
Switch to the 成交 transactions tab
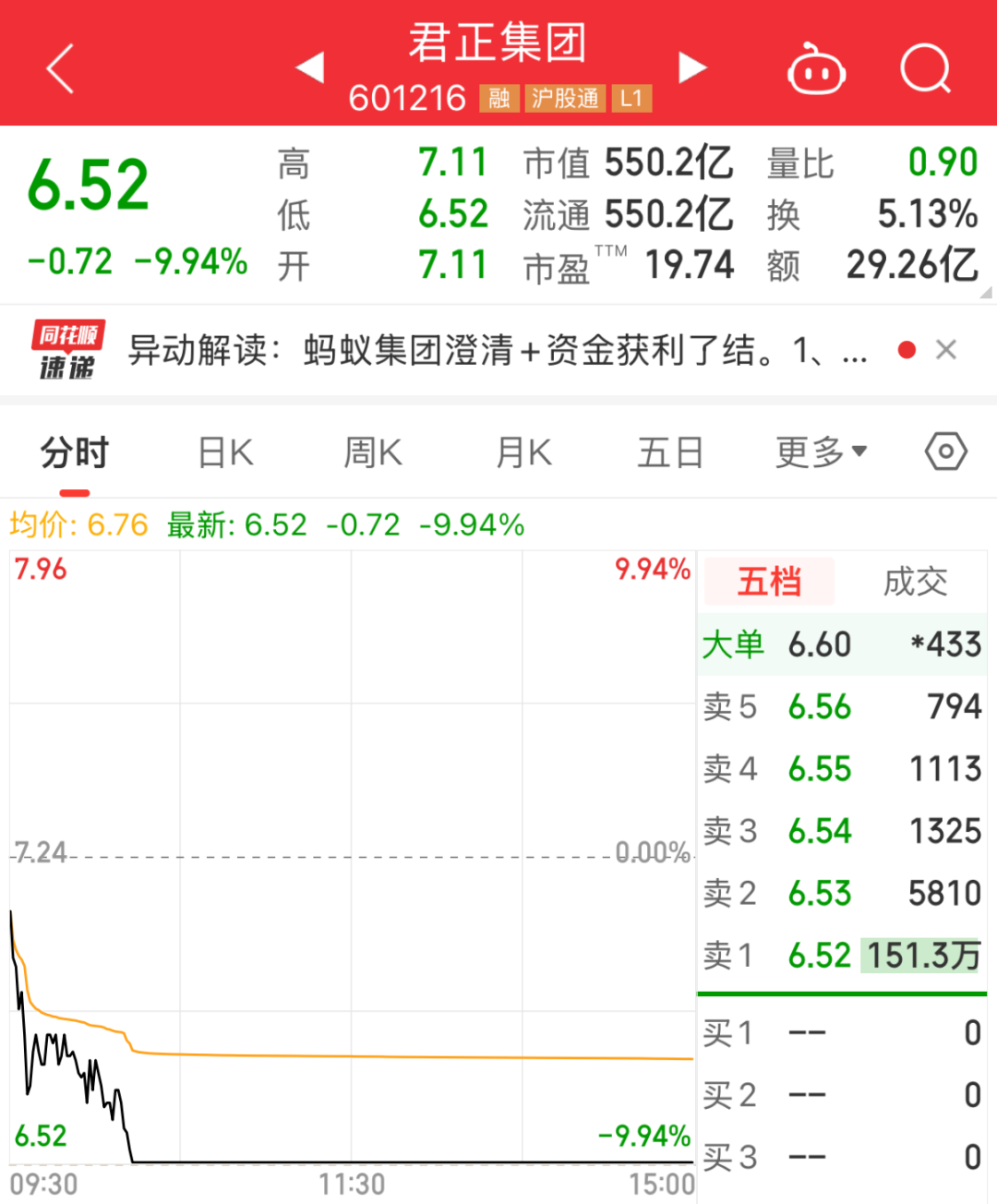915,582
